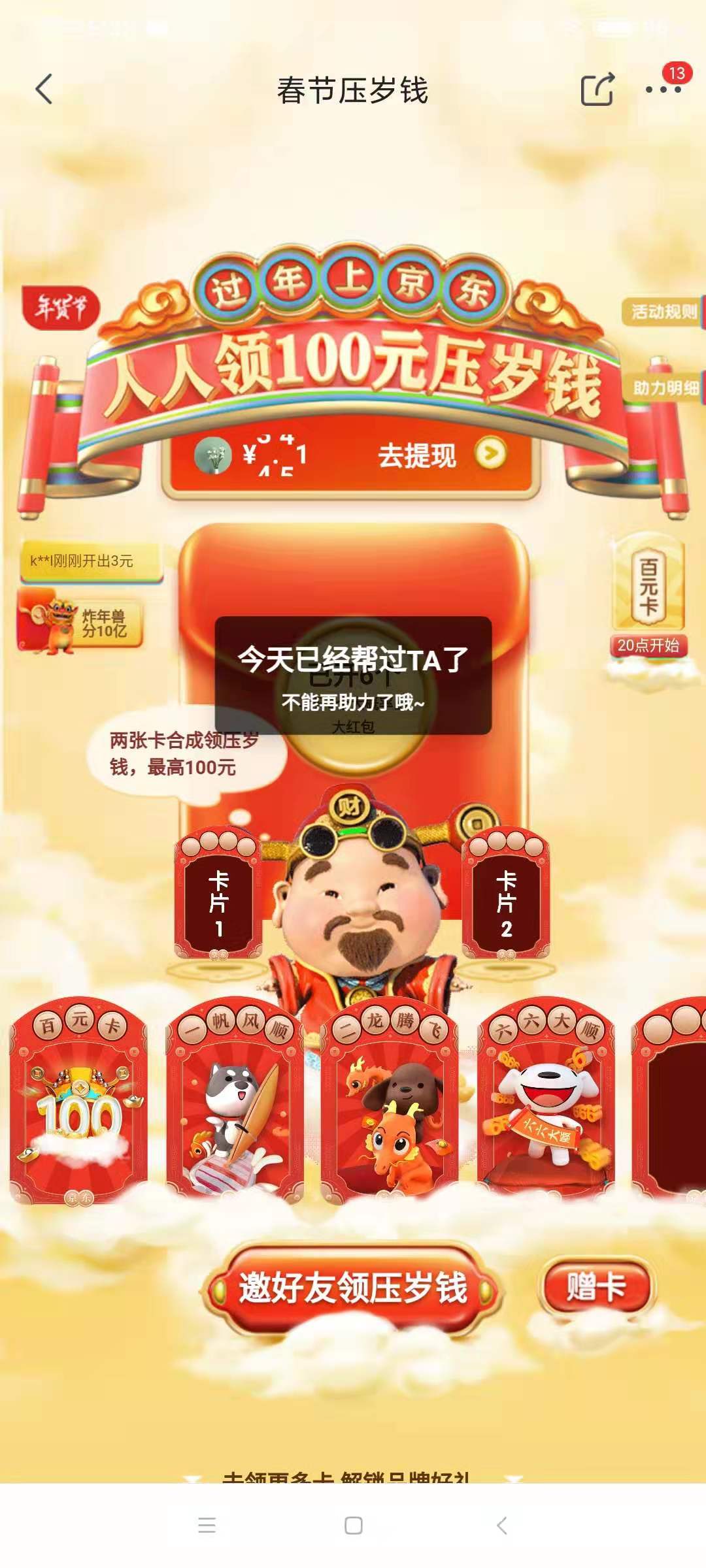706x1568 pixels.
Task: Open recent apps from navigation bar
Action: click(x=207, y=1526)
